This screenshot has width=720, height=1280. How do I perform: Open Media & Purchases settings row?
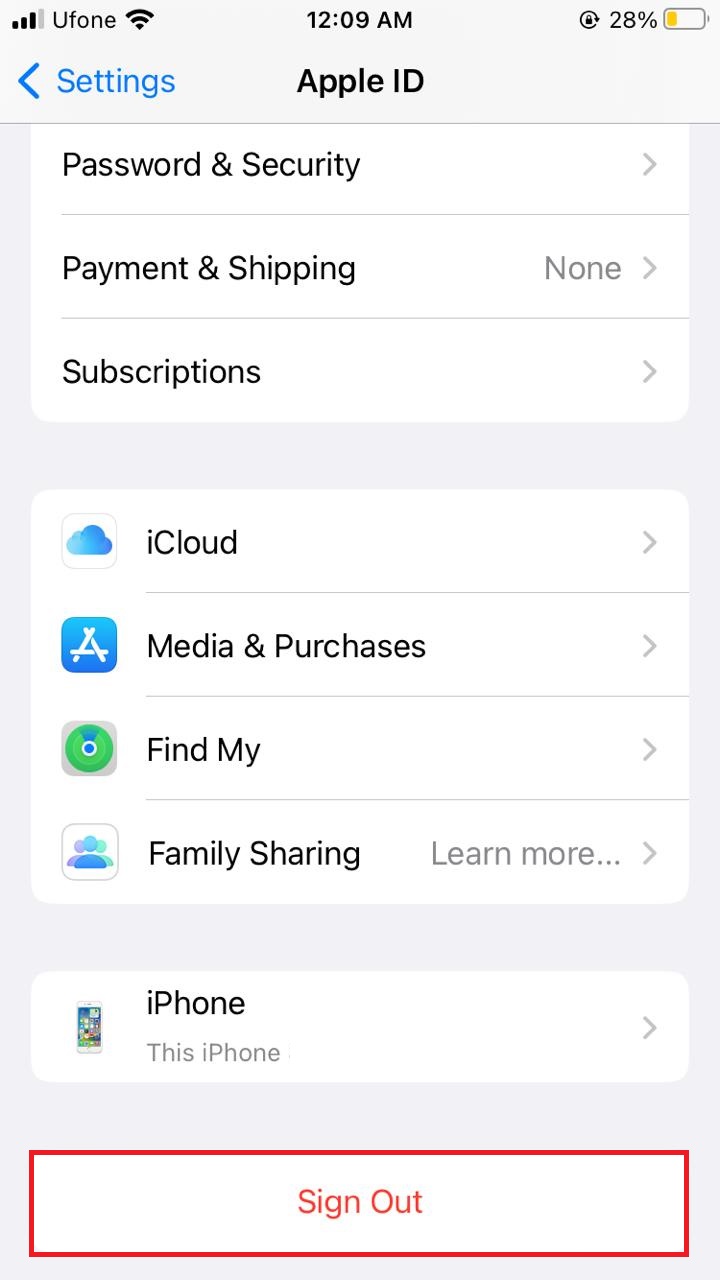coord(287,645)
